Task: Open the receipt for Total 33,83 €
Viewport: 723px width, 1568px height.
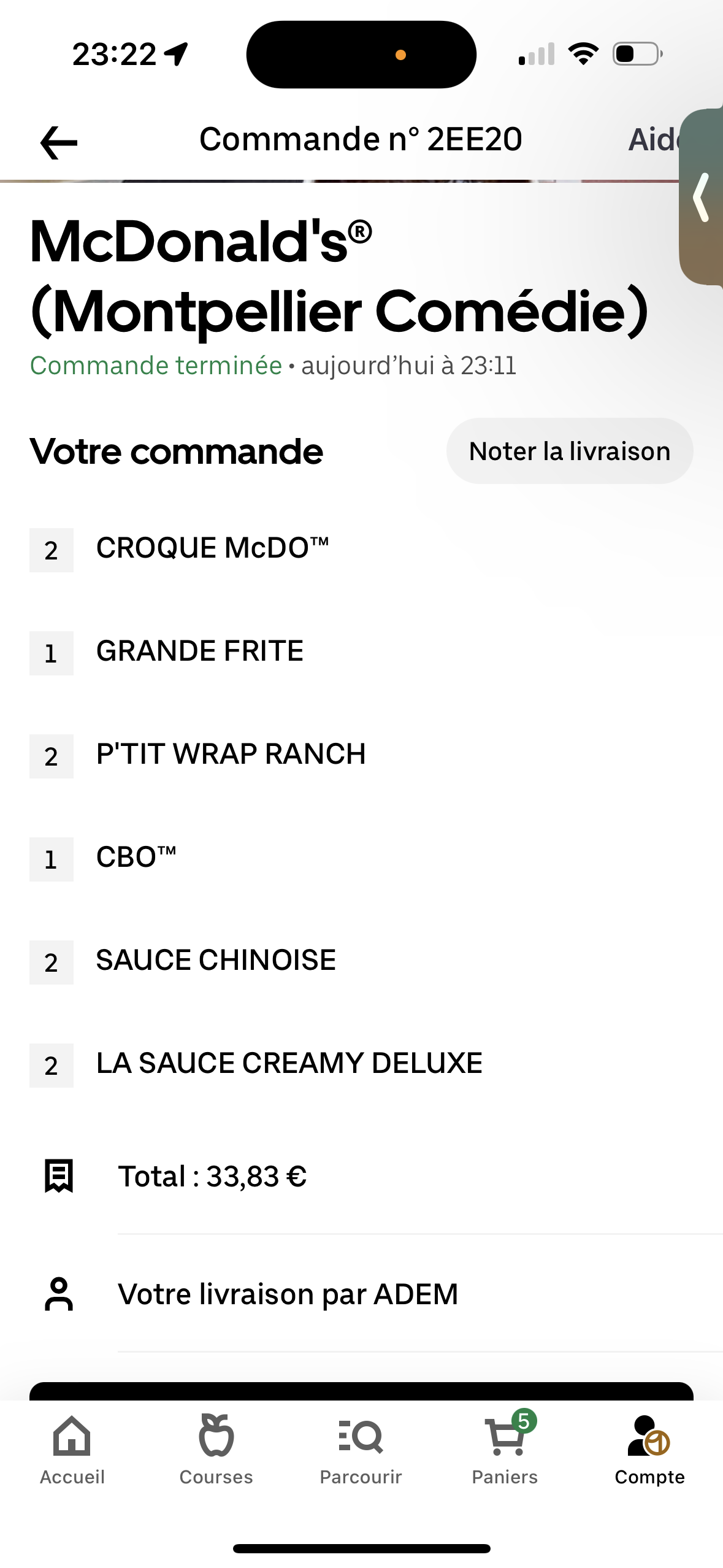Action: point(212,1176)
